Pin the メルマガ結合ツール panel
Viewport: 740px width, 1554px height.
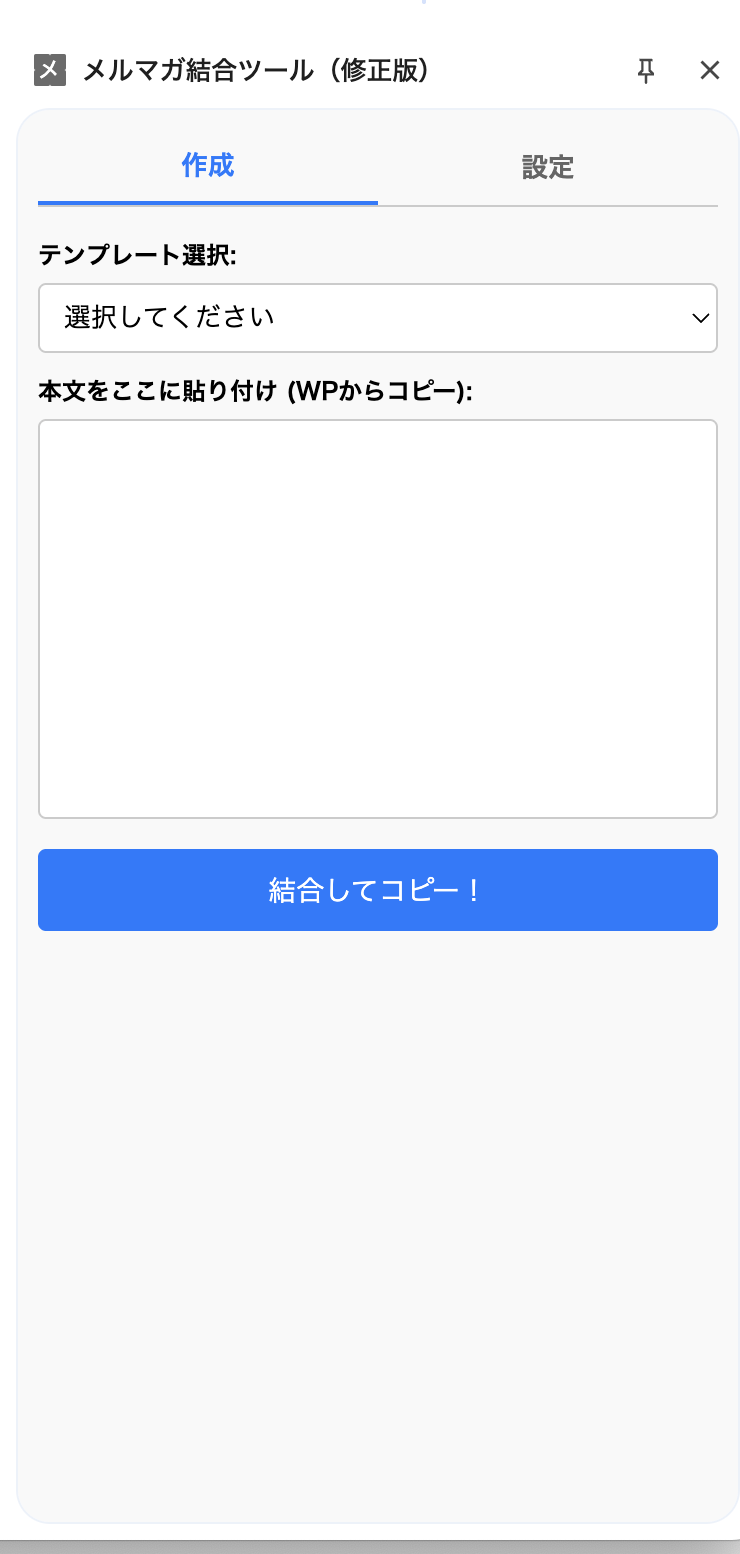(x=646, y=70)
